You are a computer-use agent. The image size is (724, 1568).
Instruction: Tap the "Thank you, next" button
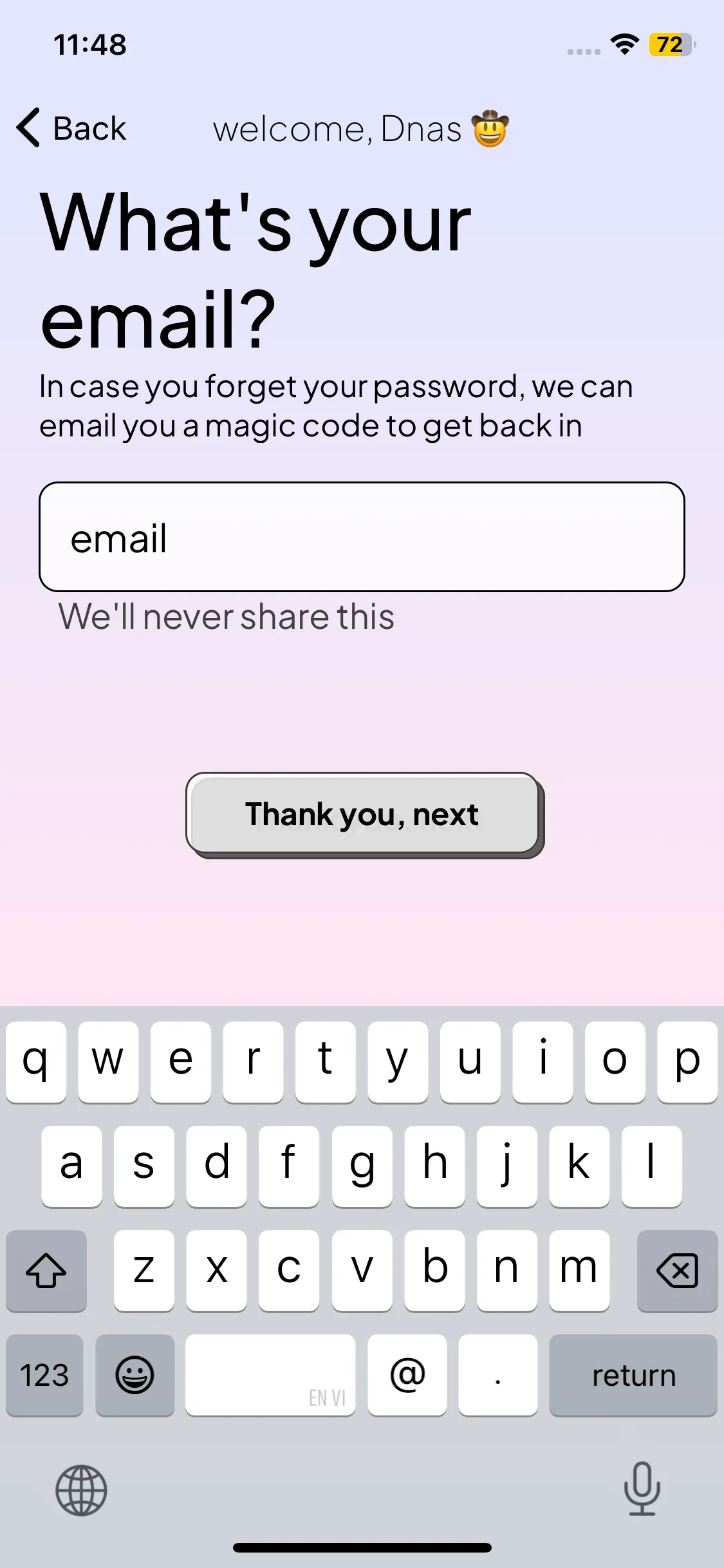pos(362,814)
